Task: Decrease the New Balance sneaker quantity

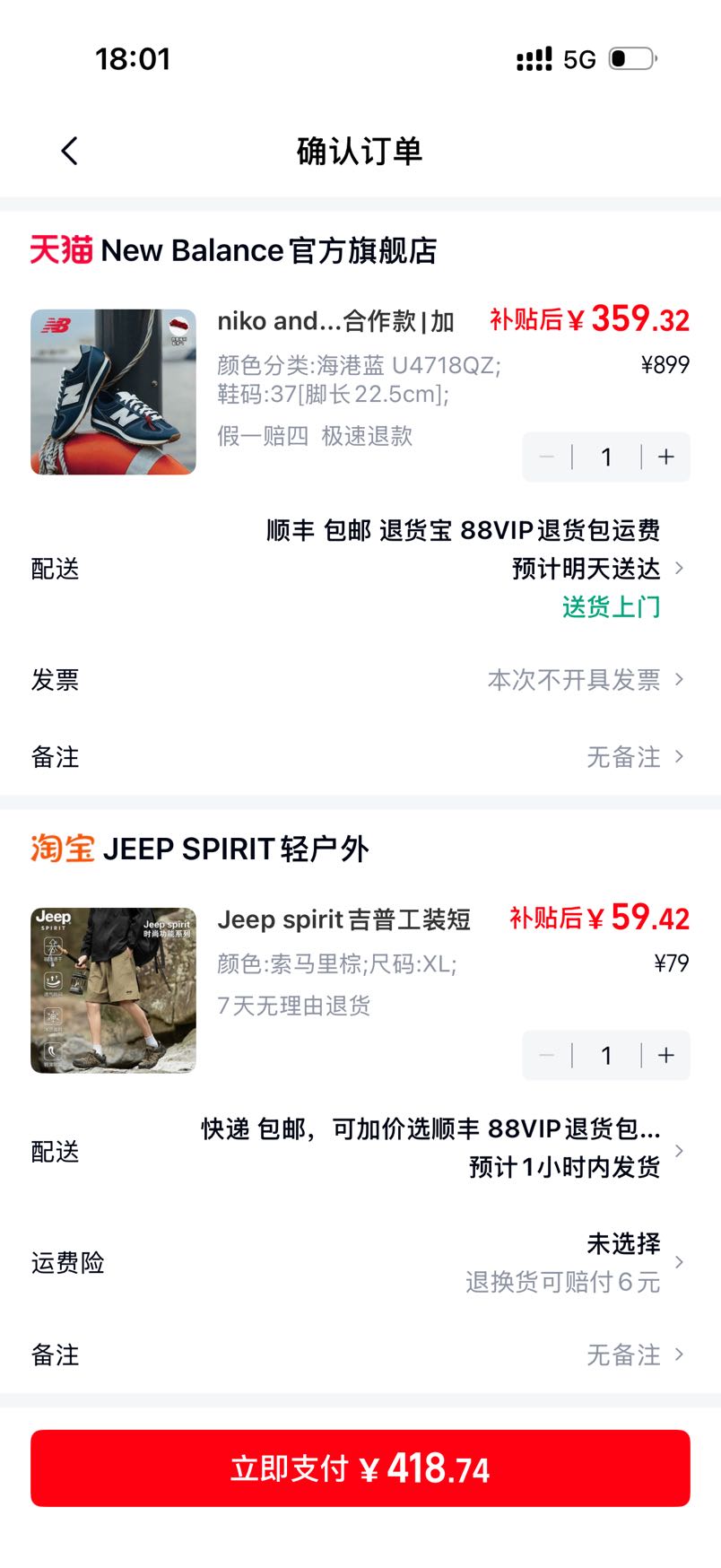Action: pos(547,457)
